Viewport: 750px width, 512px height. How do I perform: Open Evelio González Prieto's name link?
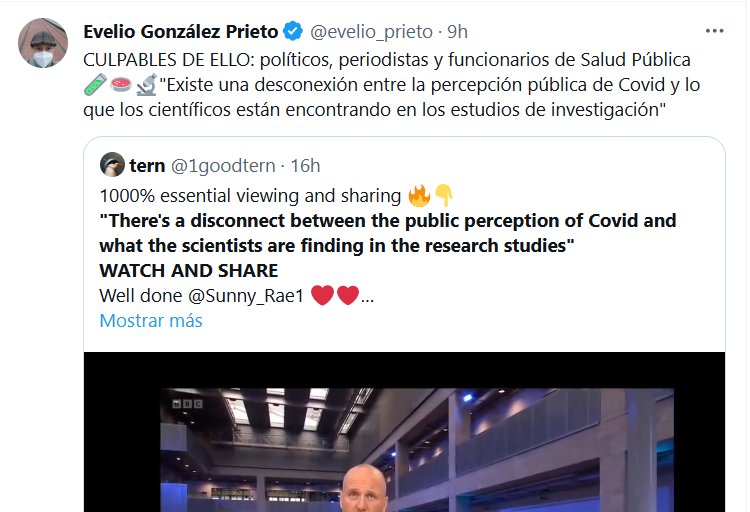[x=180, y=31]
